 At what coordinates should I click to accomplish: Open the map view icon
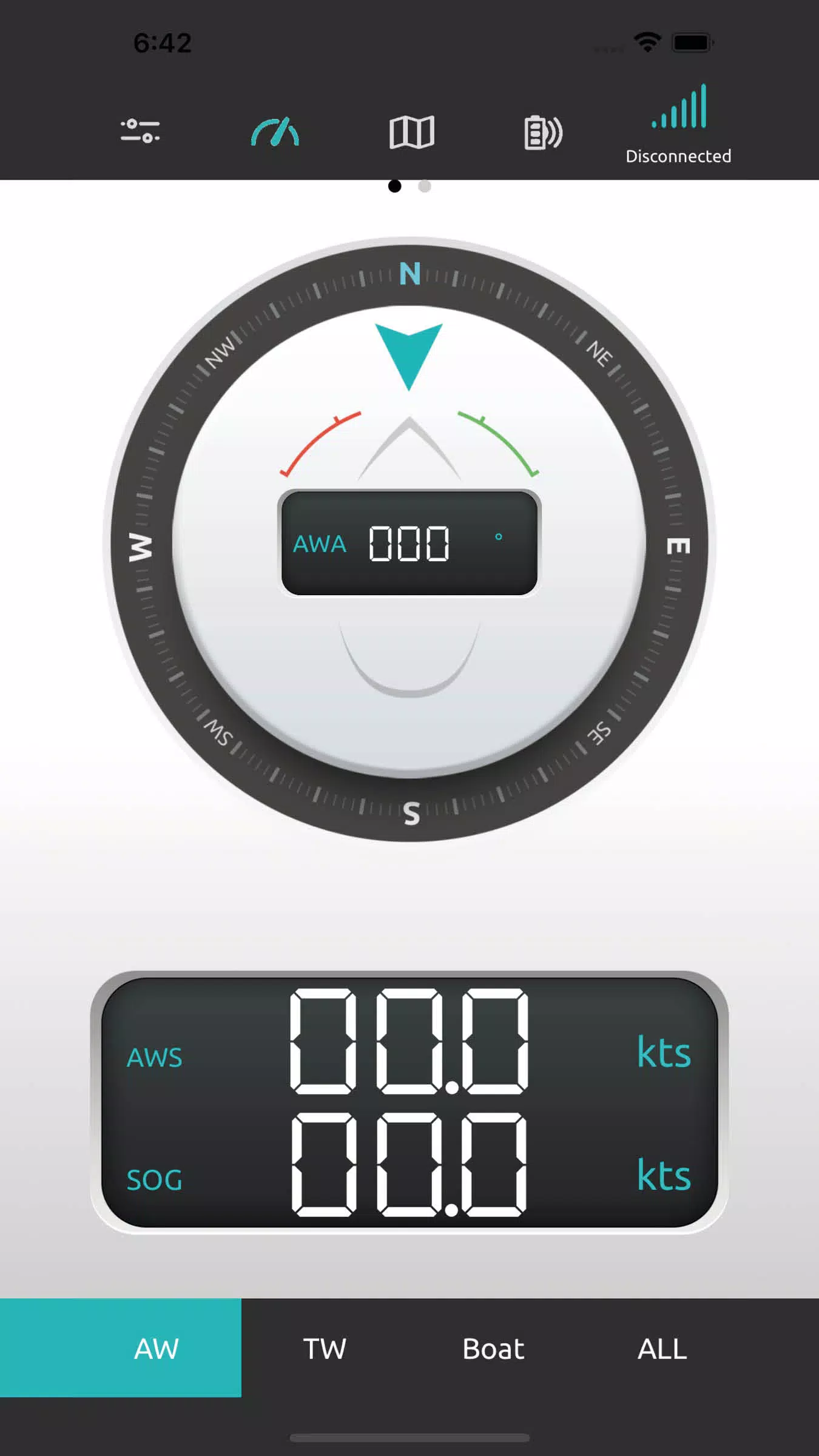pos(411,132)
